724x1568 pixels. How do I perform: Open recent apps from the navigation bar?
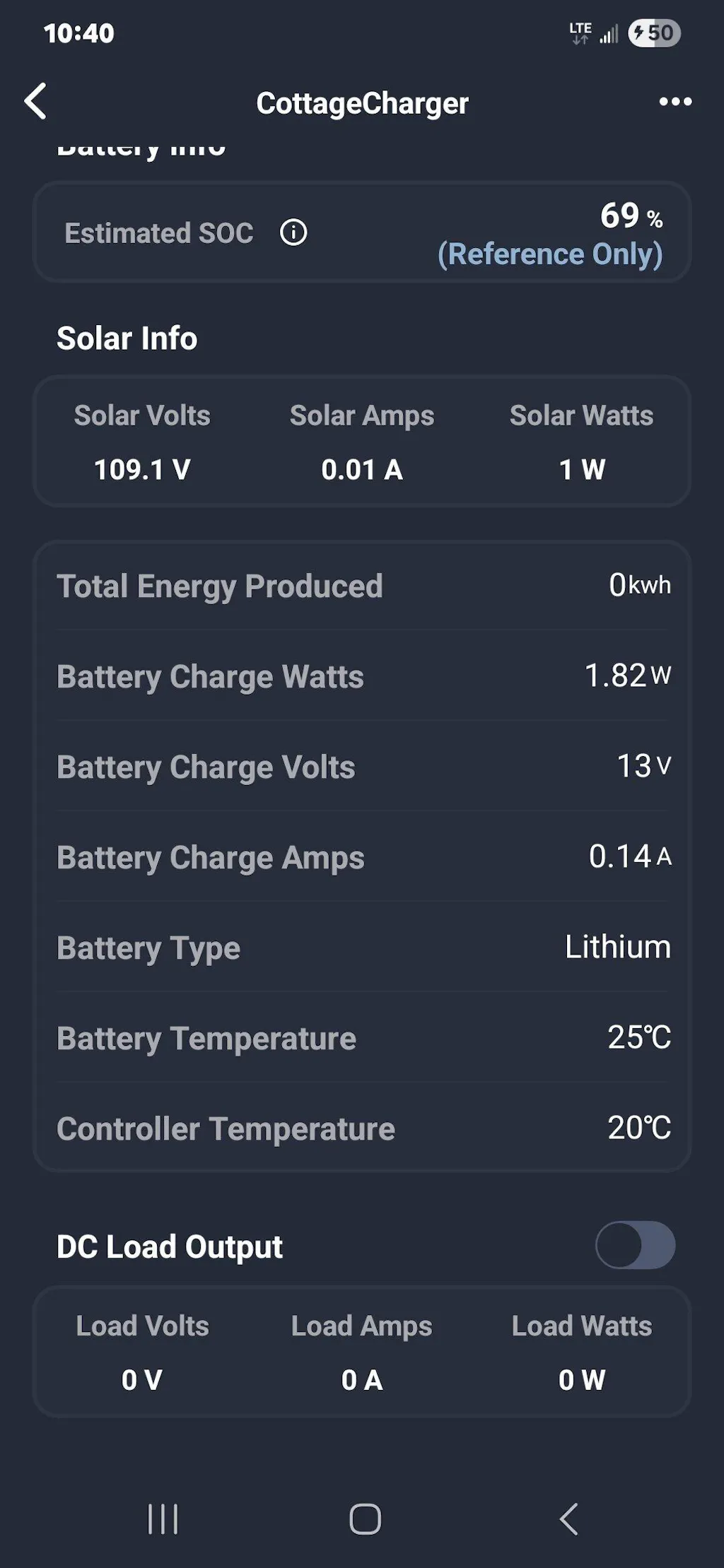point(163,1519)
